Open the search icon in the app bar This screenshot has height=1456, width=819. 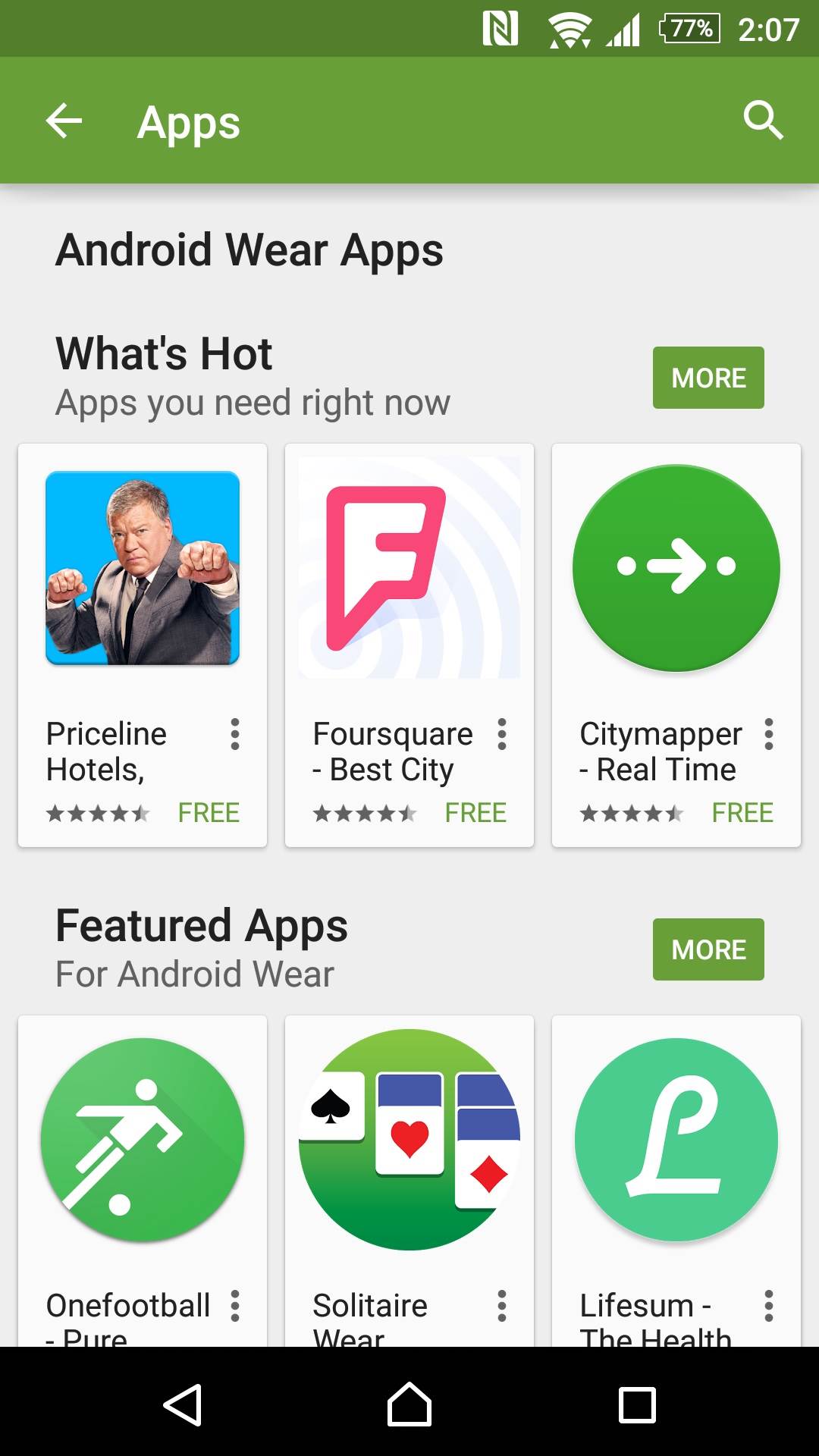coord(762,120)
